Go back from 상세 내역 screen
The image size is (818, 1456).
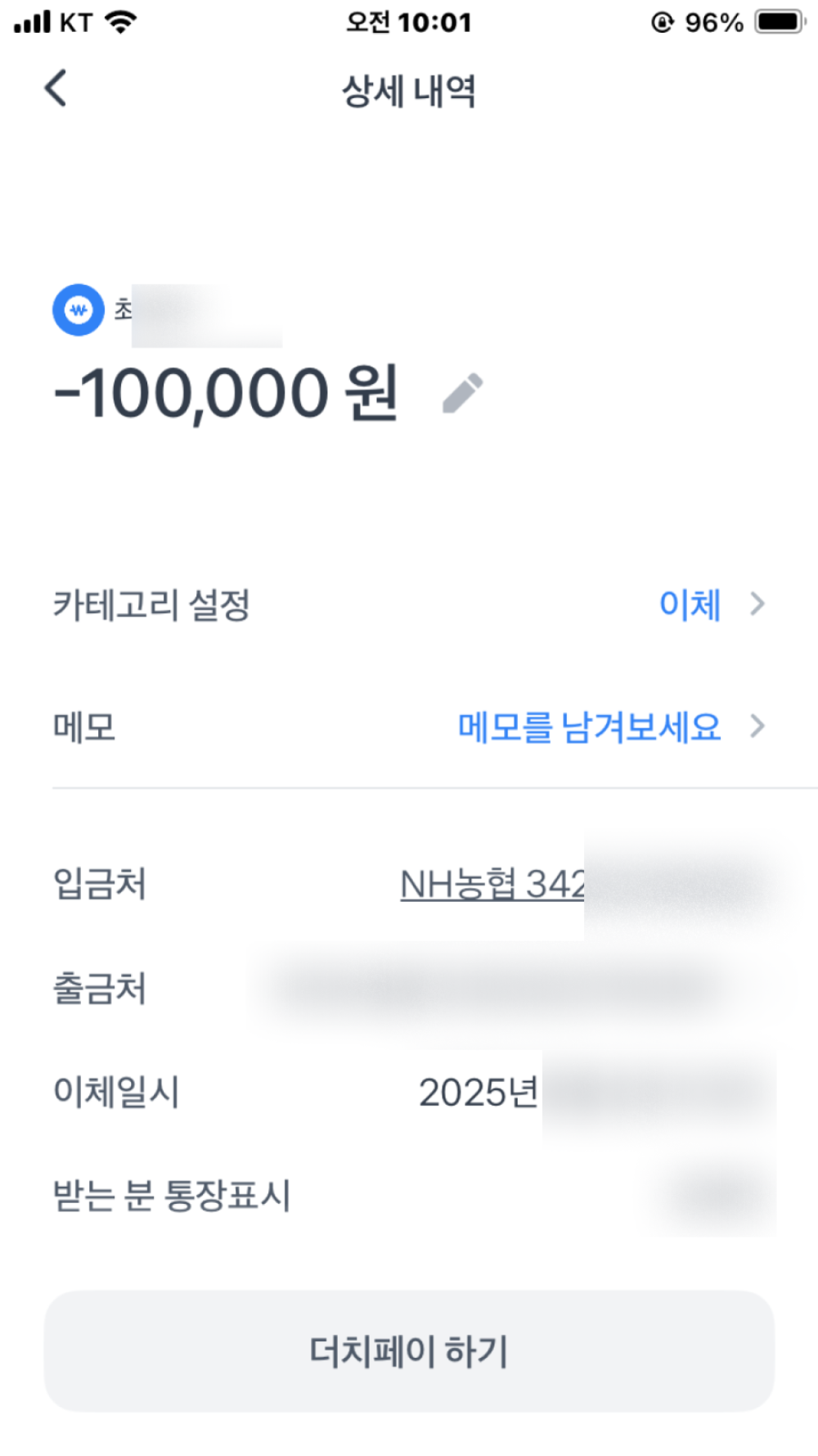[56, 88]
